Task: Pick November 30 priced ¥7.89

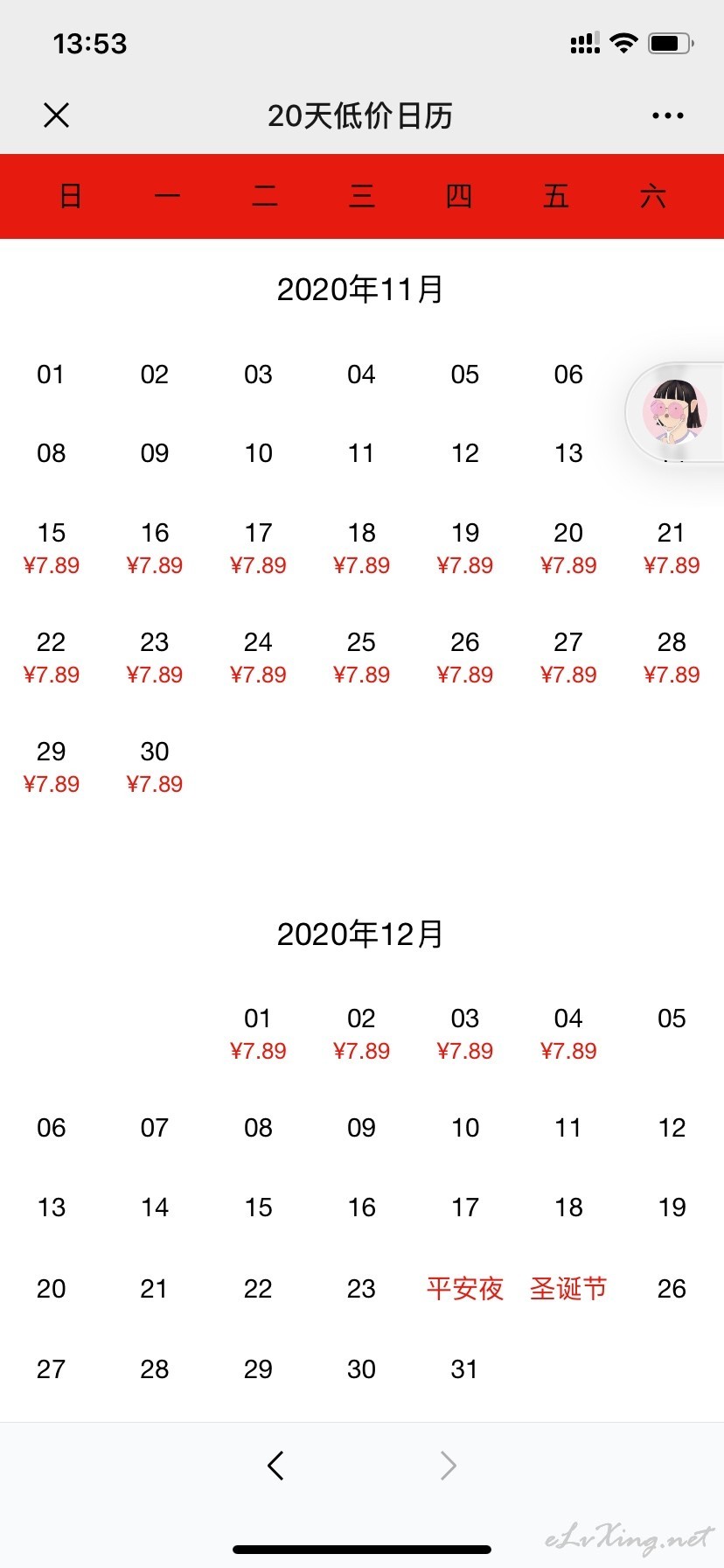Action: (155, 767)
